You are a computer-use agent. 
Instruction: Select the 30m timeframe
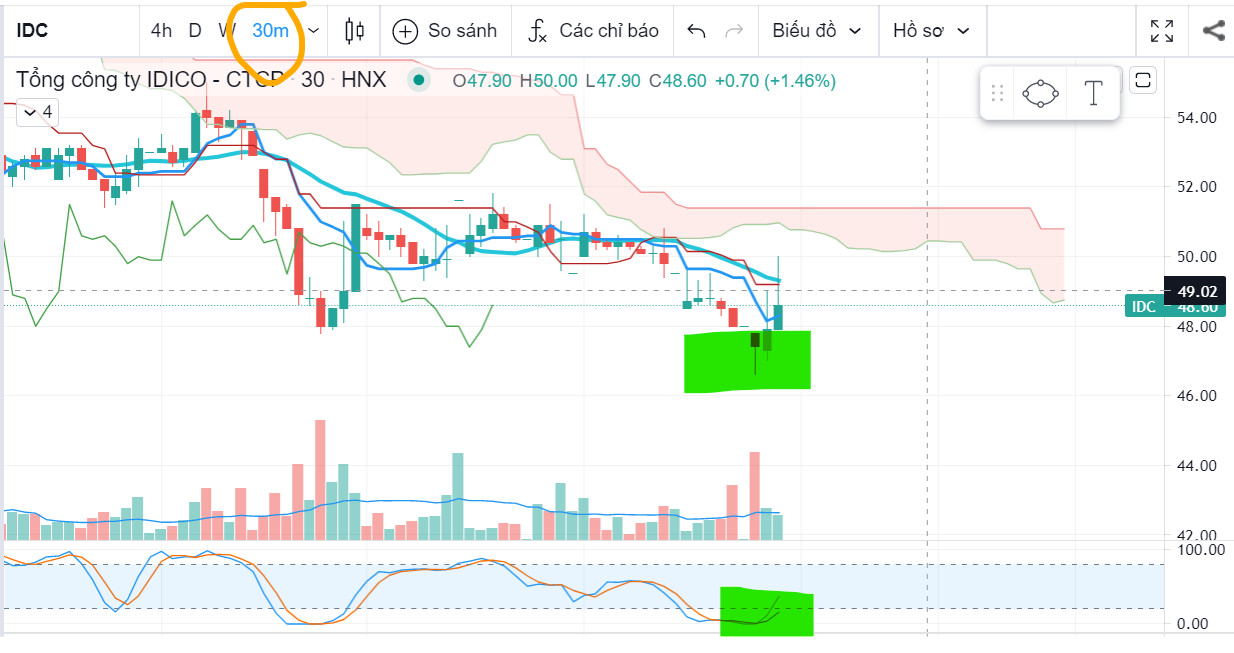coord(270,30)
